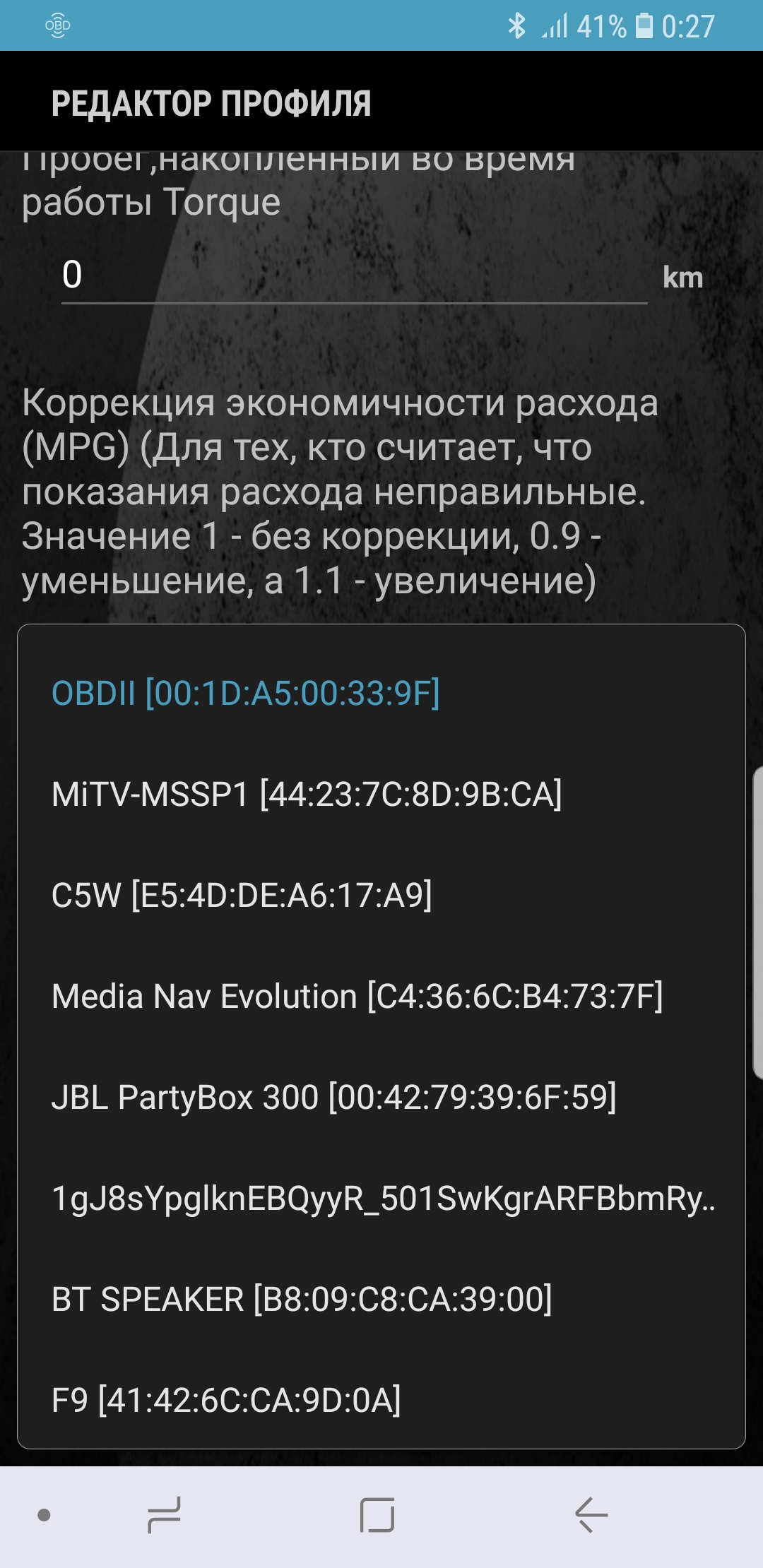Choose JBL PartyBox 300 device

(x=381, y=1097)
